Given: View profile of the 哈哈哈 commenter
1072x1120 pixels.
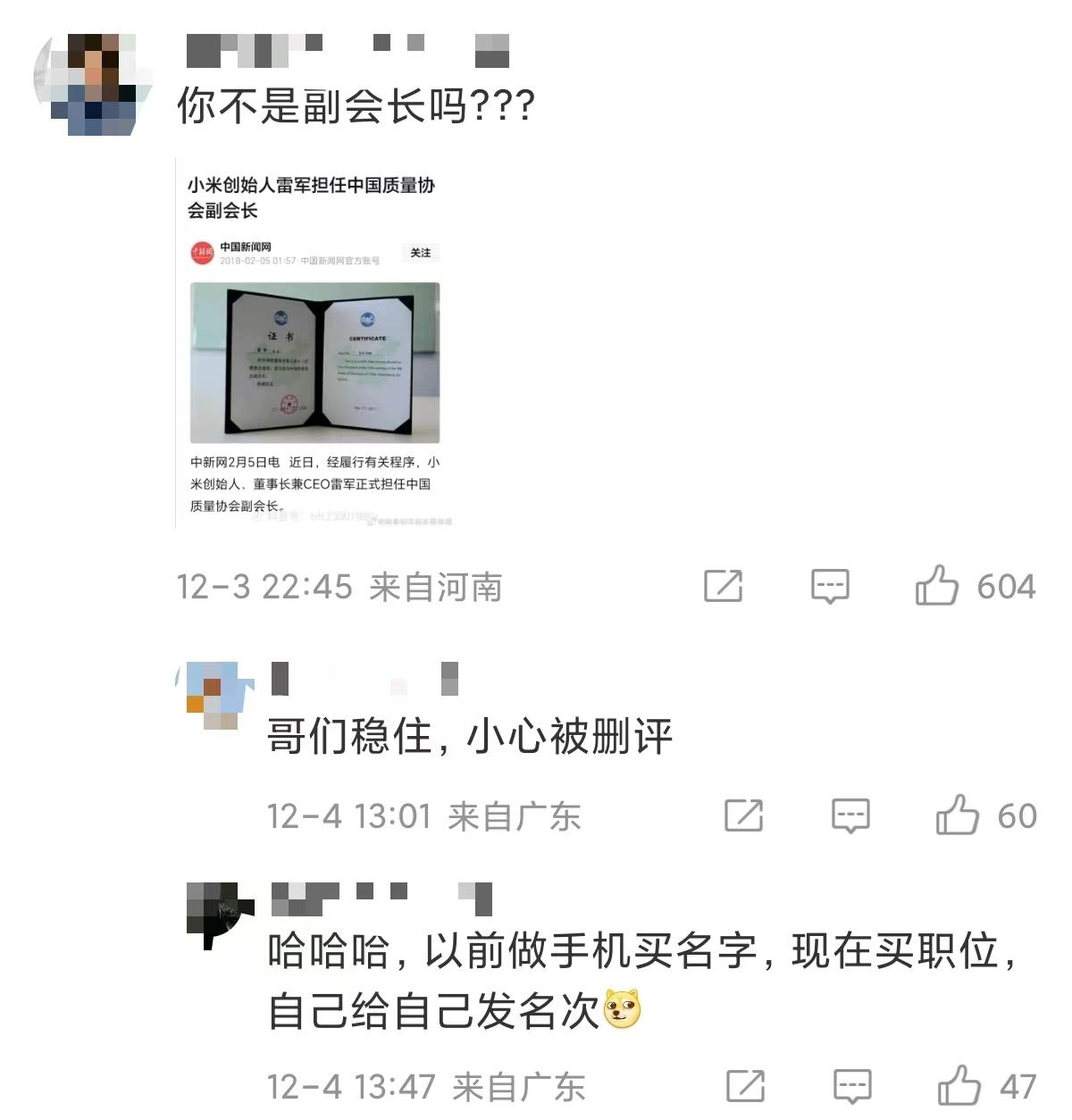Looking at the screenshot, I should [218, 915].
